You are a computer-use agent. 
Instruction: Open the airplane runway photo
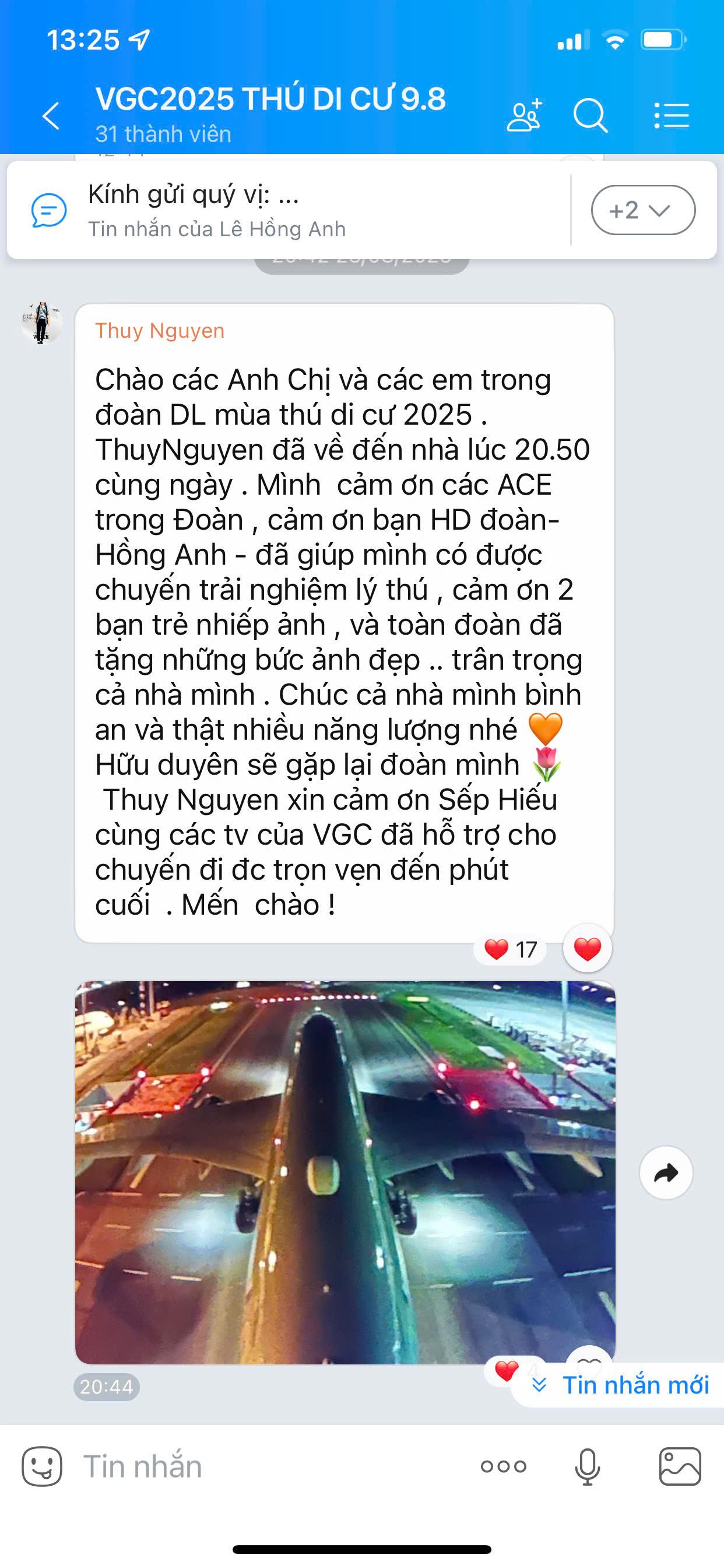click(345, 1172)
